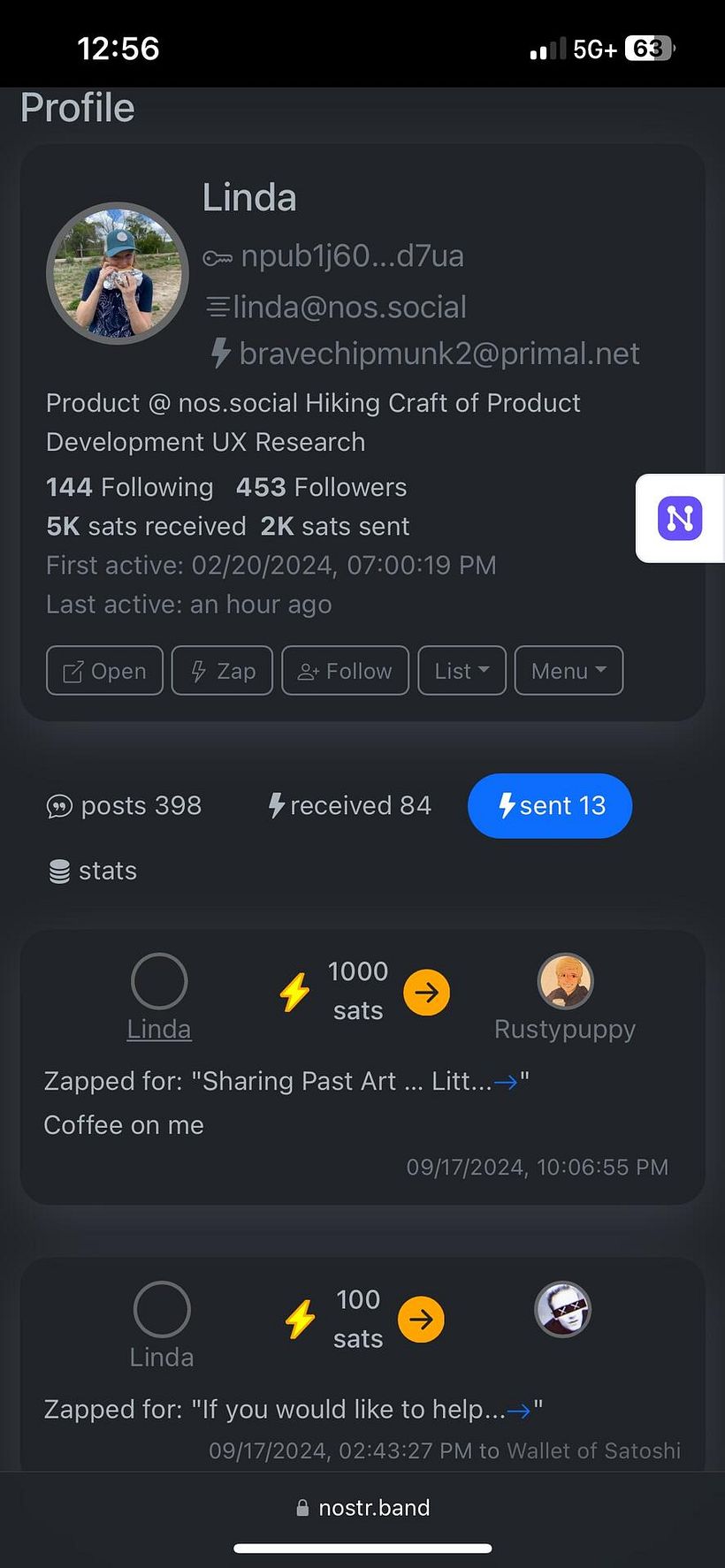This screenshot has width=725, height=1568.
Task: Follow Linda
Action: pyautogui.click(x=345, y=671)
